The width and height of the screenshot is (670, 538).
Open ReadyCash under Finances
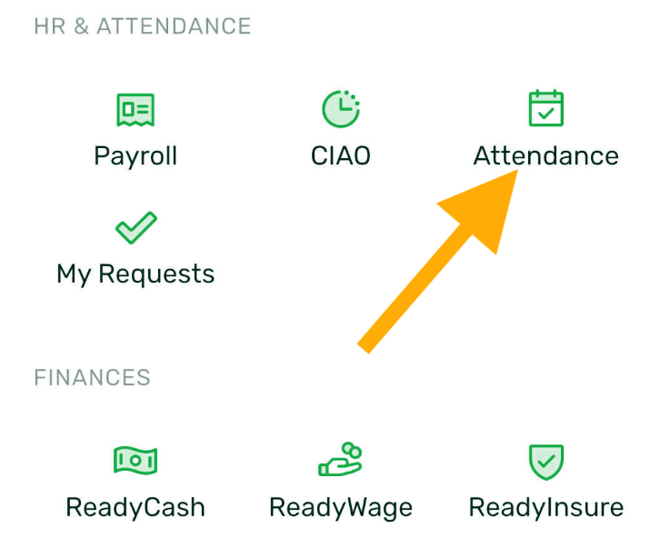click(x=135, y=482)
